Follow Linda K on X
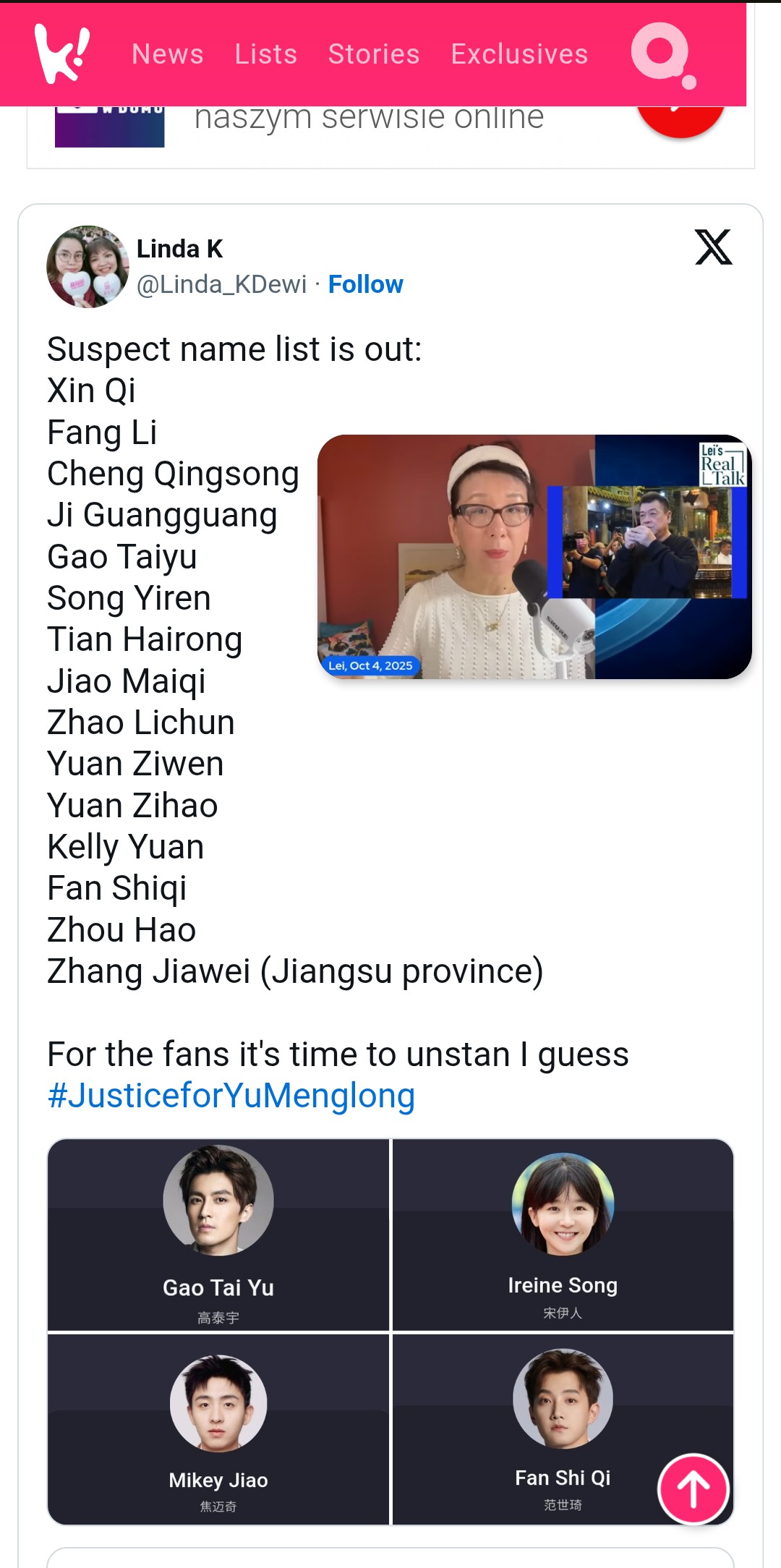Image resolution: width=781 pixels, height=1568 pixels. [365, 284]
